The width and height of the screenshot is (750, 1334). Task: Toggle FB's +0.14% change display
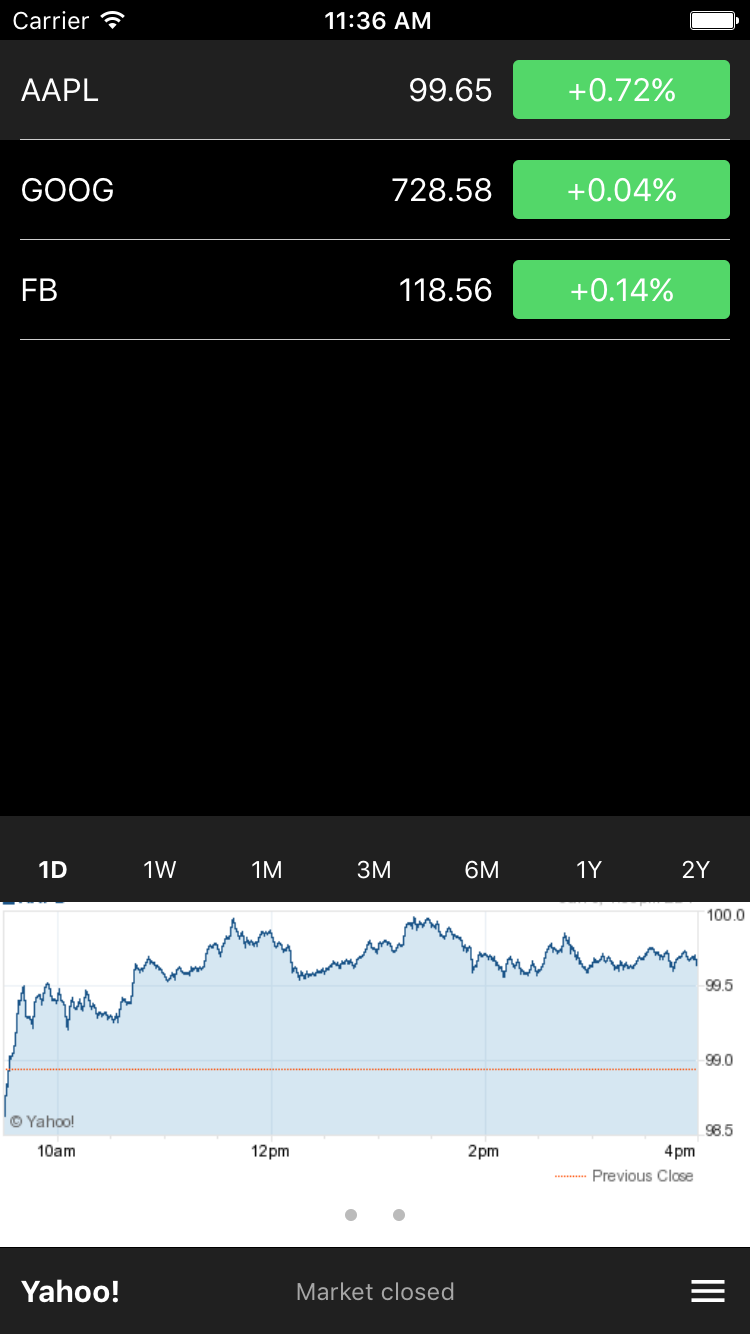coord(621,290)
